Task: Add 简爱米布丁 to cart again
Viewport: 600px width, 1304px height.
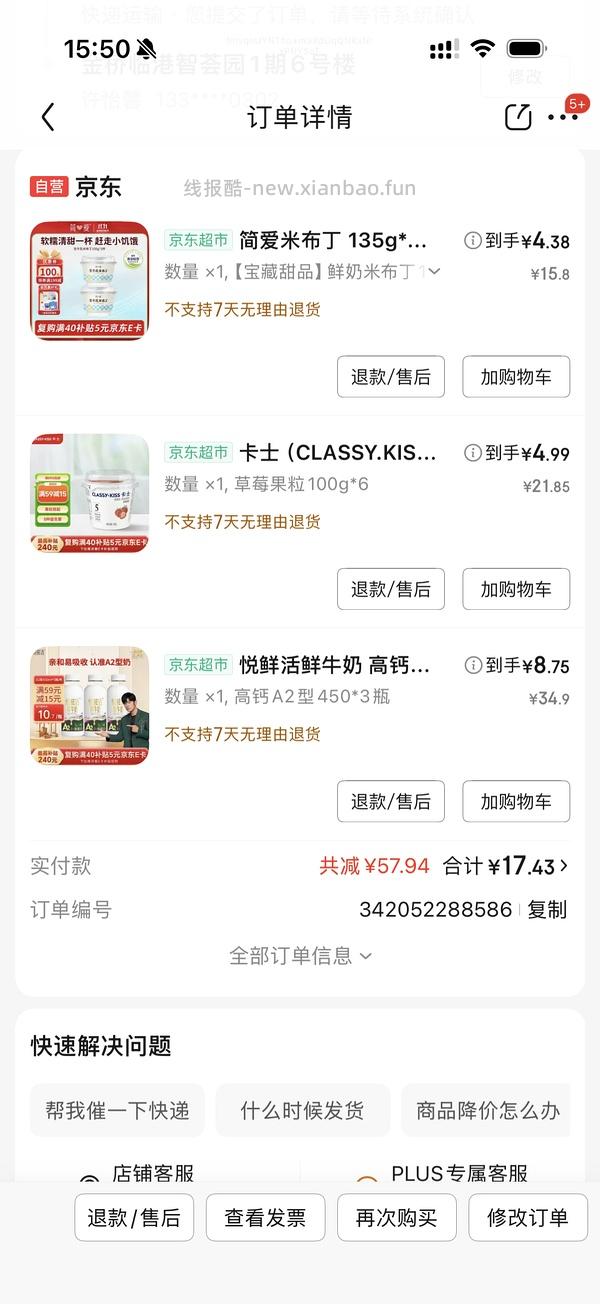Action: click(515, 377)
